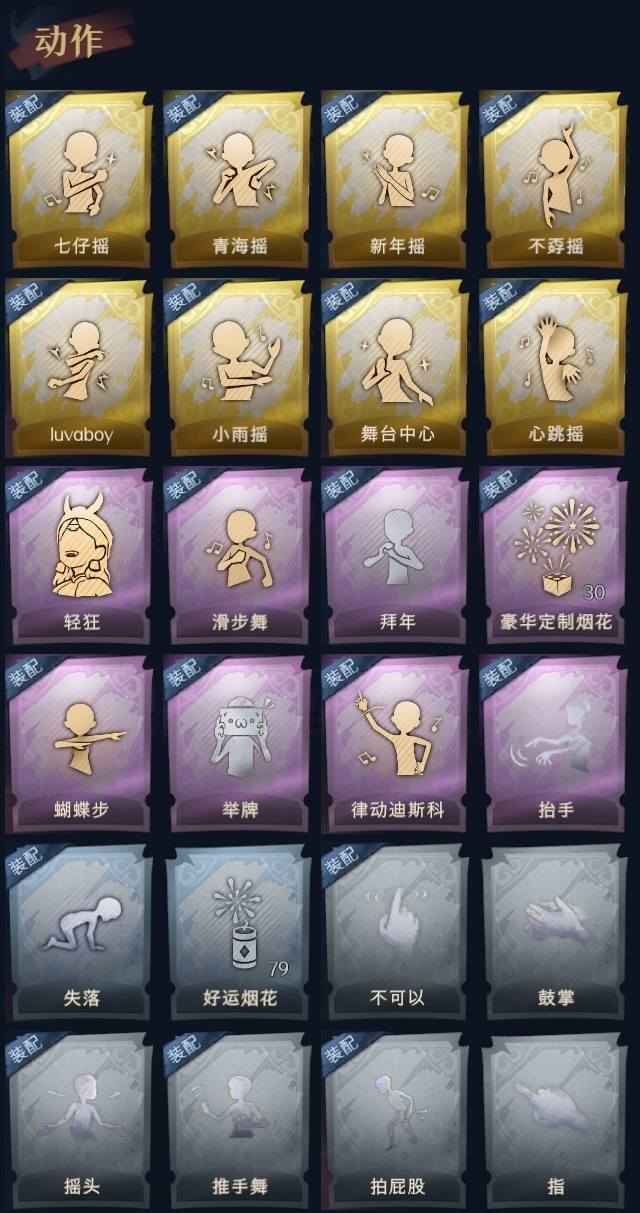Image resolution: width=640 pixels, height=1213 pixels.
Task: View the 鼓掌 action
Action: point(554,929)
